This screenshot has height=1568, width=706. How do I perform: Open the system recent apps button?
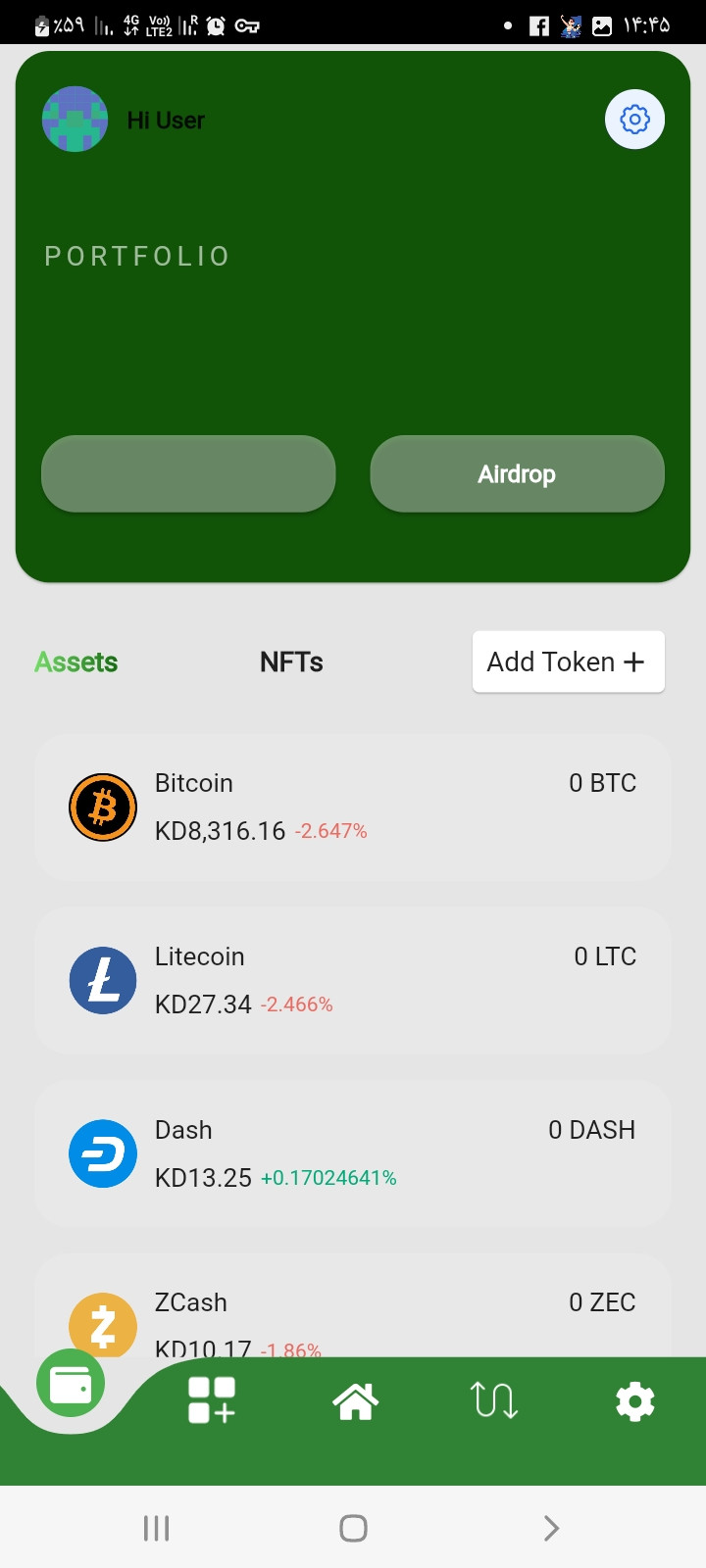156,1528
